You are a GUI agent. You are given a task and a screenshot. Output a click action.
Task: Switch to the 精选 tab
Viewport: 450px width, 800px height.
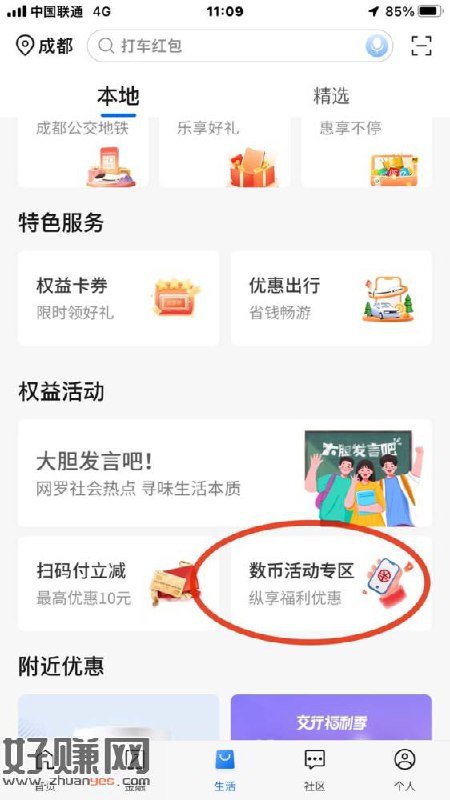332,96
